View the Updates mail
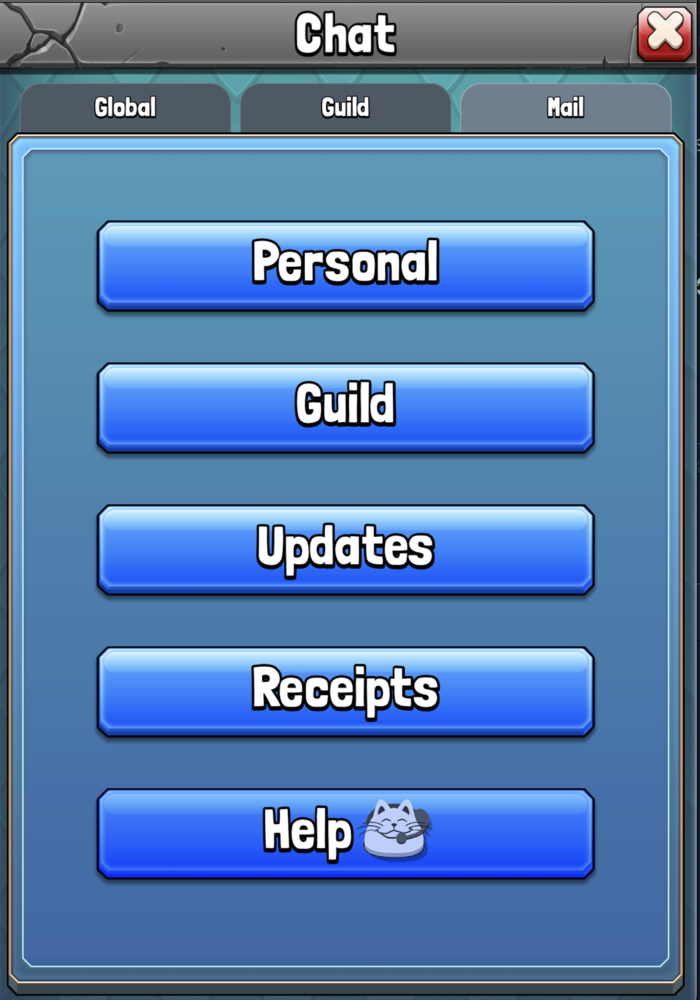The width and height of the screenshot is (700, 1000). [x=345, y=549]
